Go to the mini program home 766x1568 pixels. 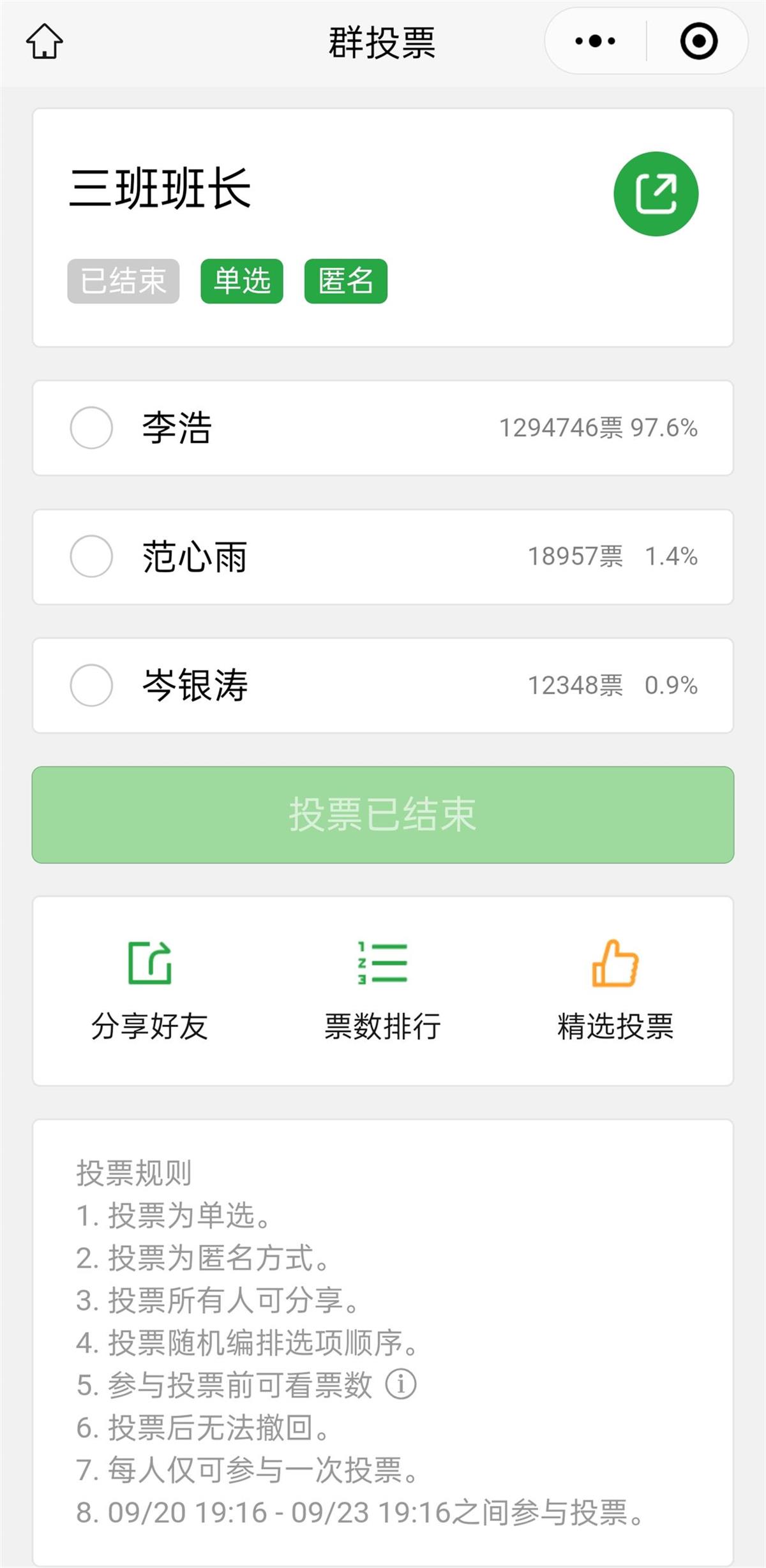point(44,42)
